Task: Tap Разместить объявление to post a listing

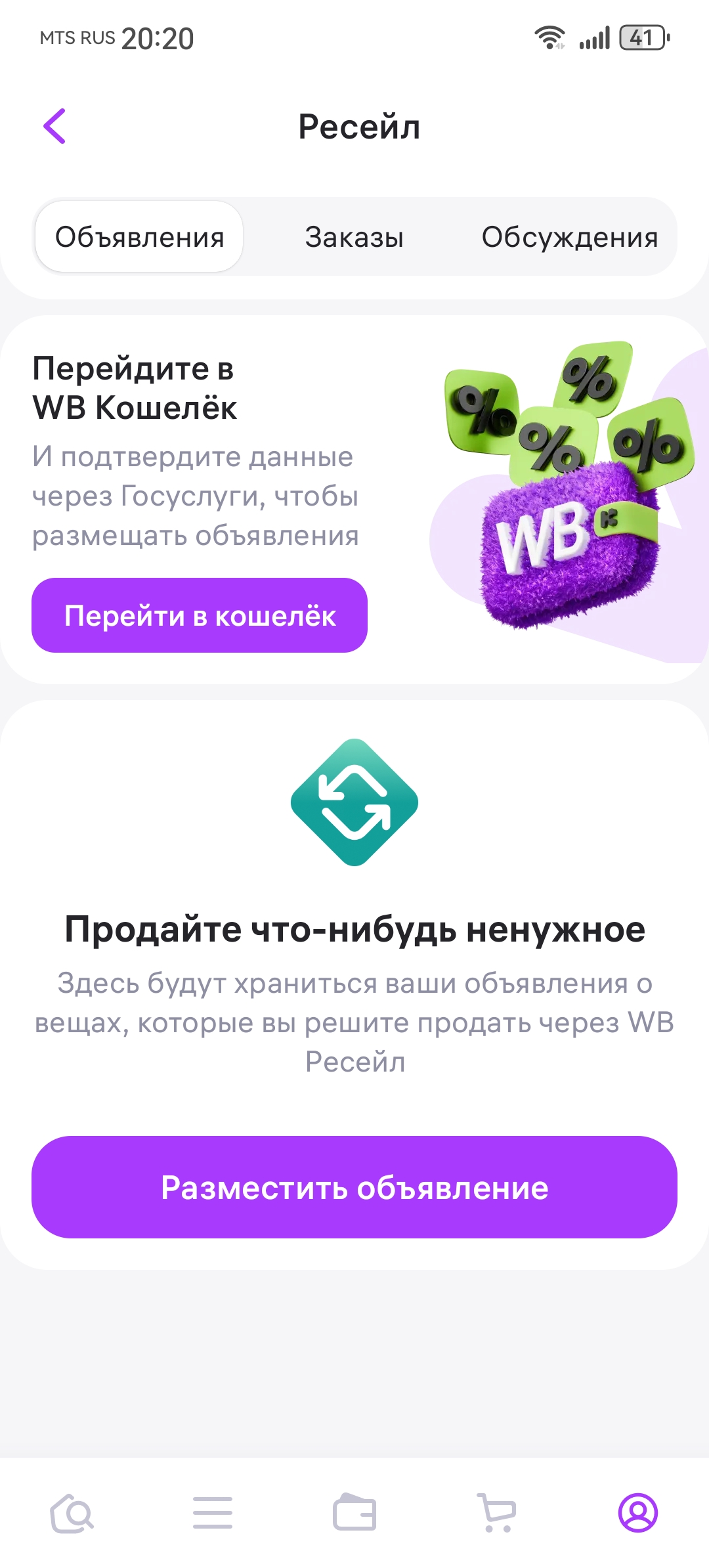Action: [354, 1187]
